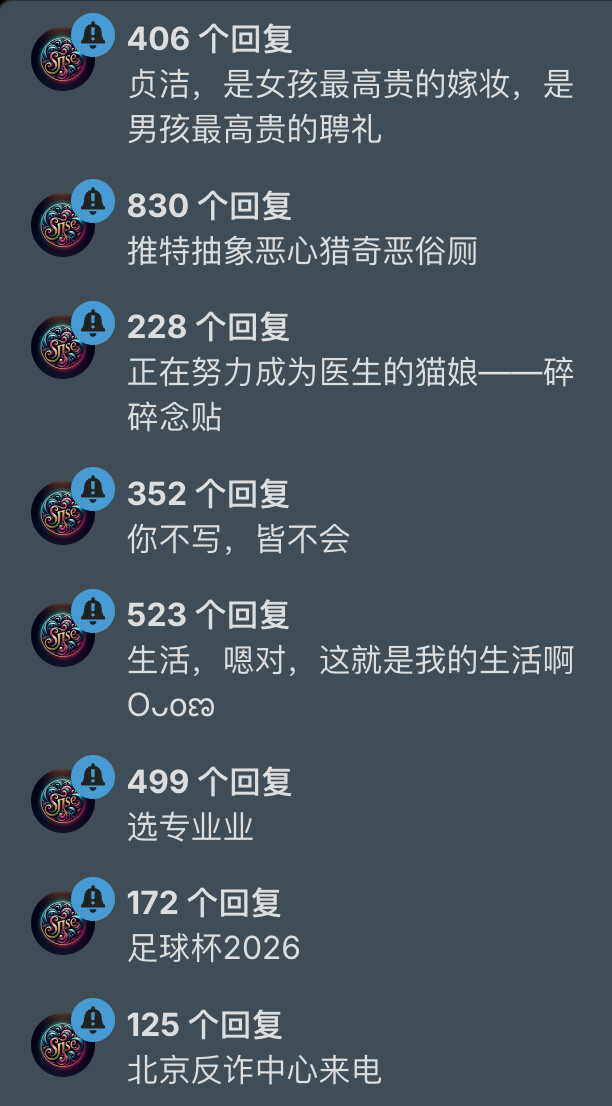Open the thread 北京反诈中心来电

point(254,1070)
